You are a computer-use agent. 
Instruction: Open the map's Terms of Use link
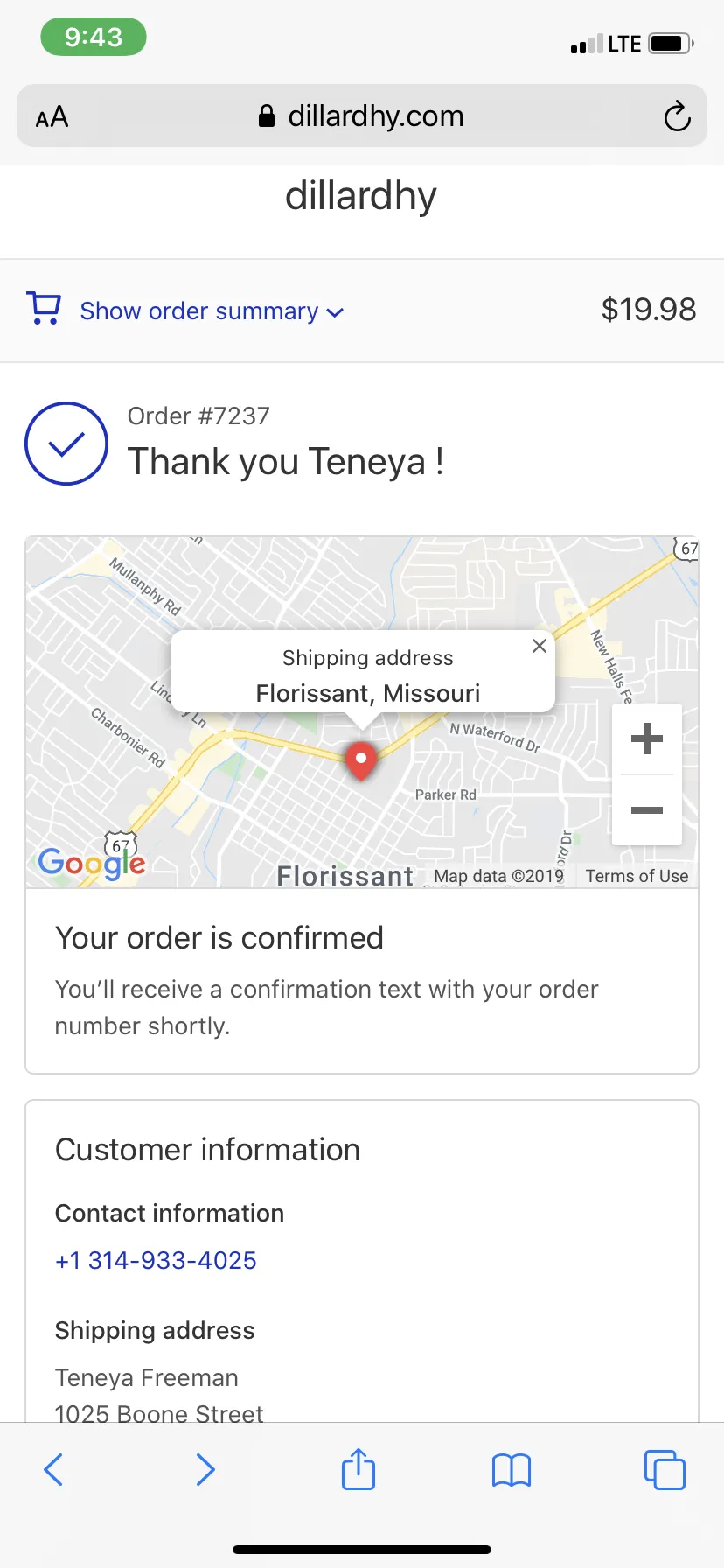click(637, 876)
